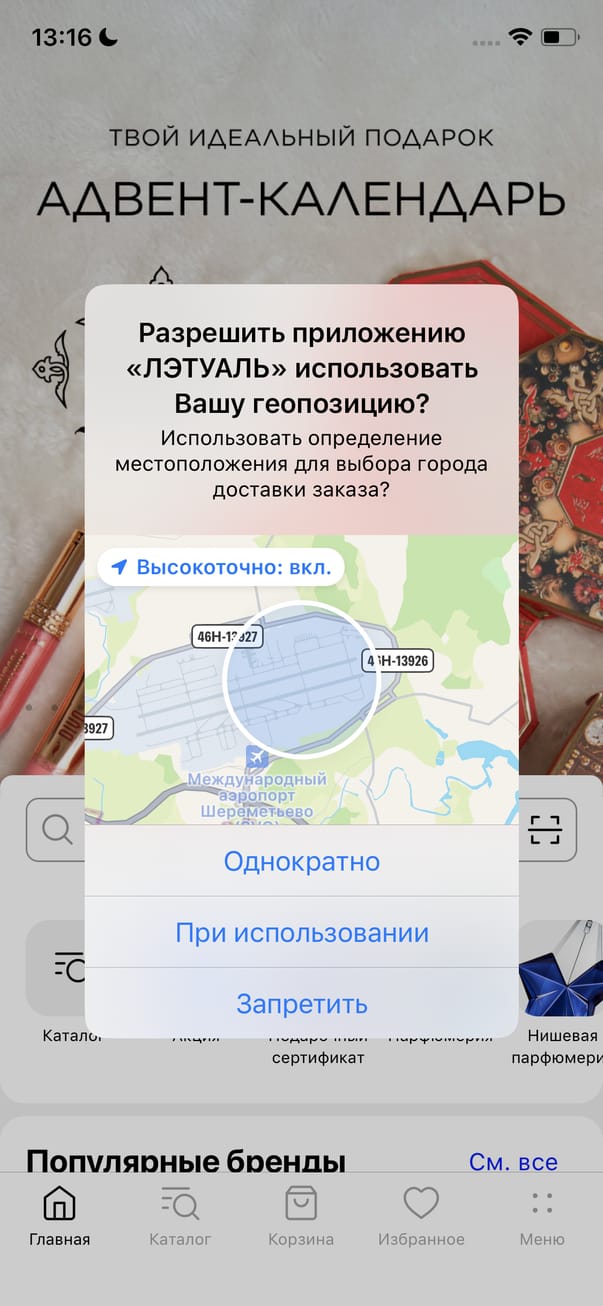Open См. все popular brands
Image resolution: width=603 pixels, height=1306 pixels.
click(x=513, y=1162)
